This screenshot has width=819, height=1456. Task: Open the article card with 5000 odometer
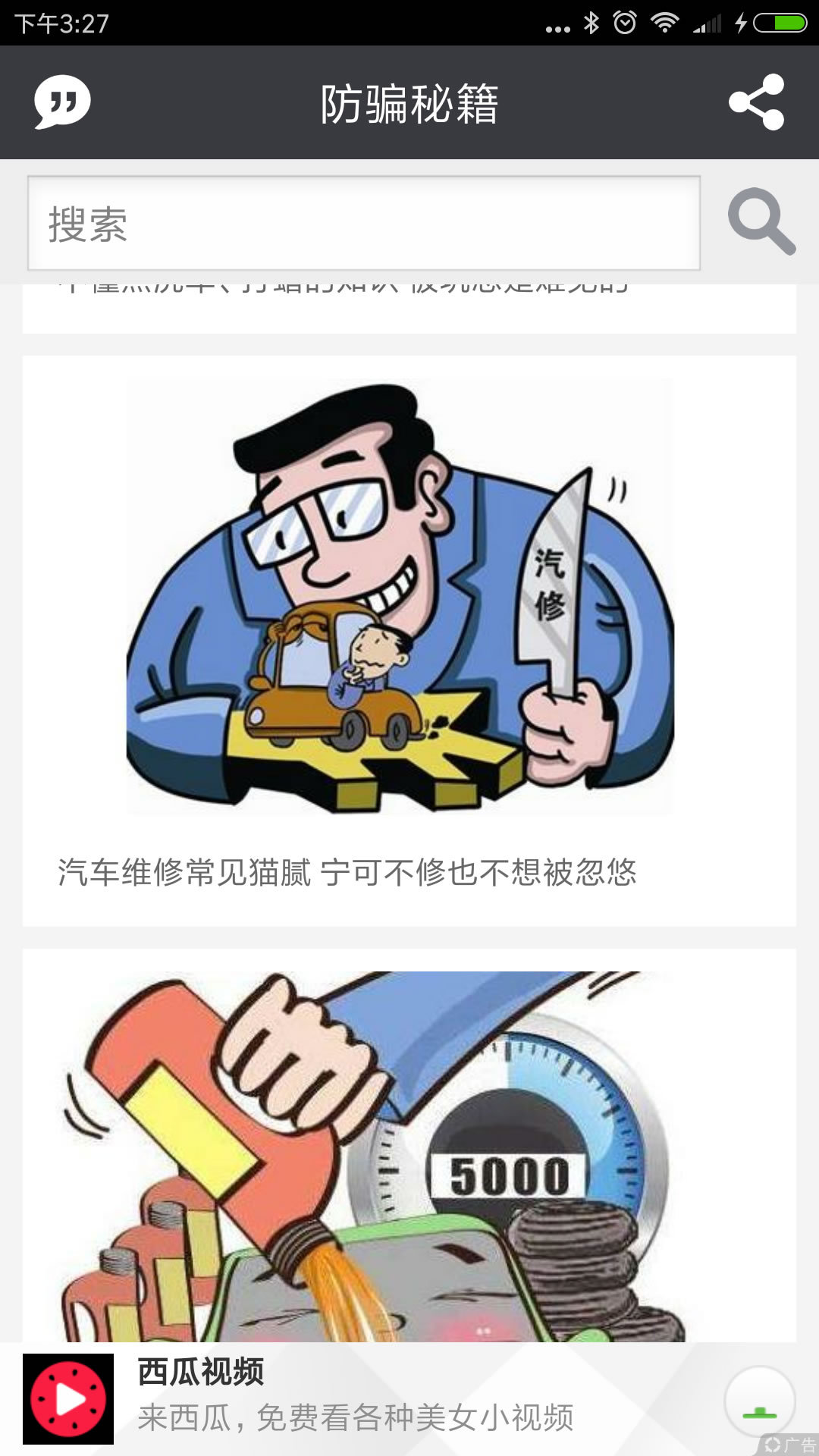(x=409, y=1153)
